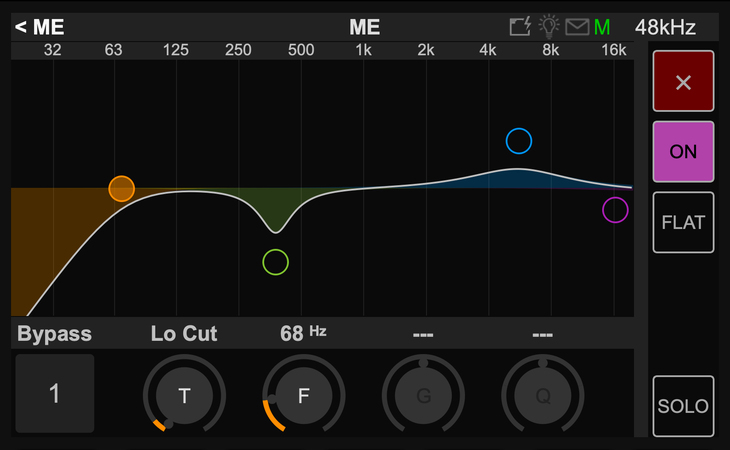Toggle the EQ ON button
Screen dimensions: 730x450
pyautogui.click(x=683, y=152)
